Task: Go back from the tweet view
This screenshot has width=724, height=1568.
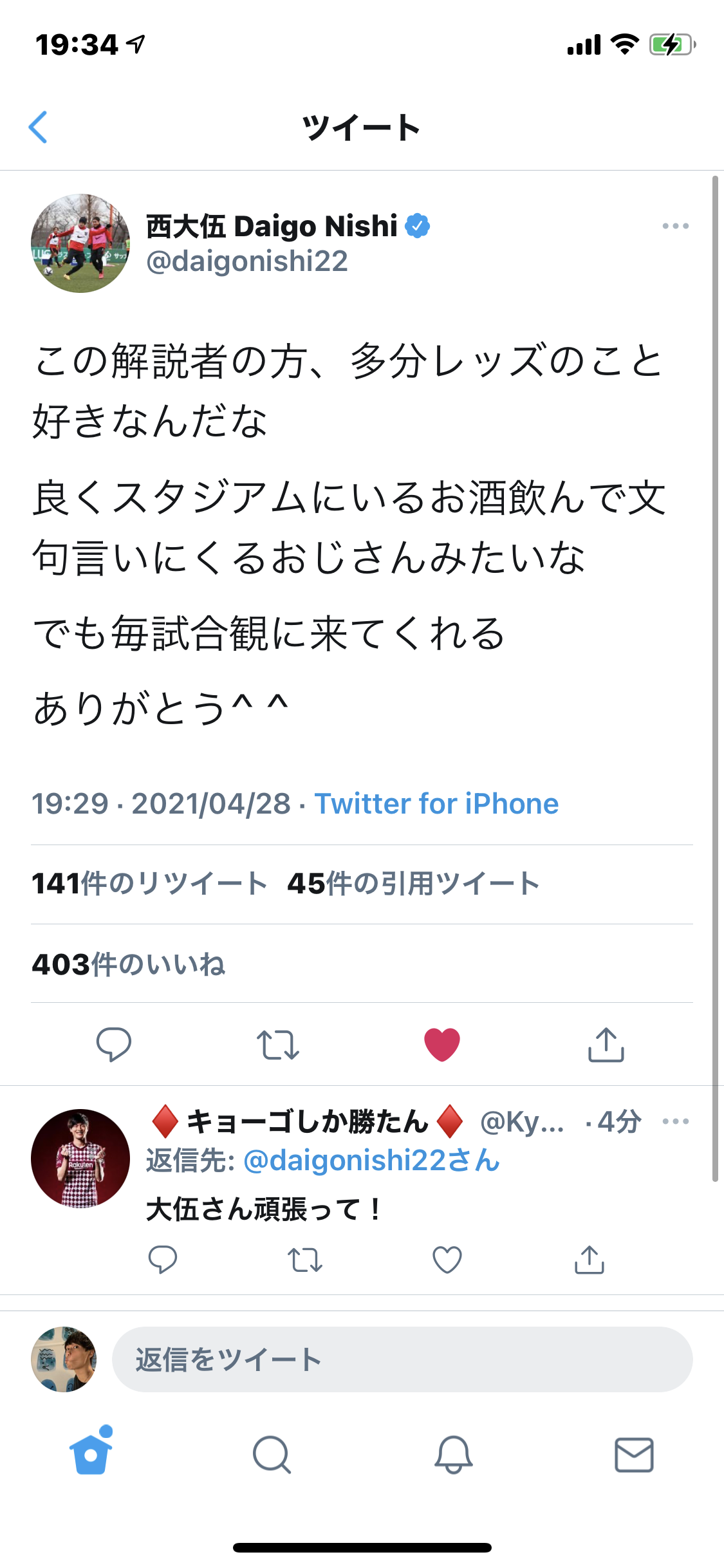Action: tap(39, 127)
